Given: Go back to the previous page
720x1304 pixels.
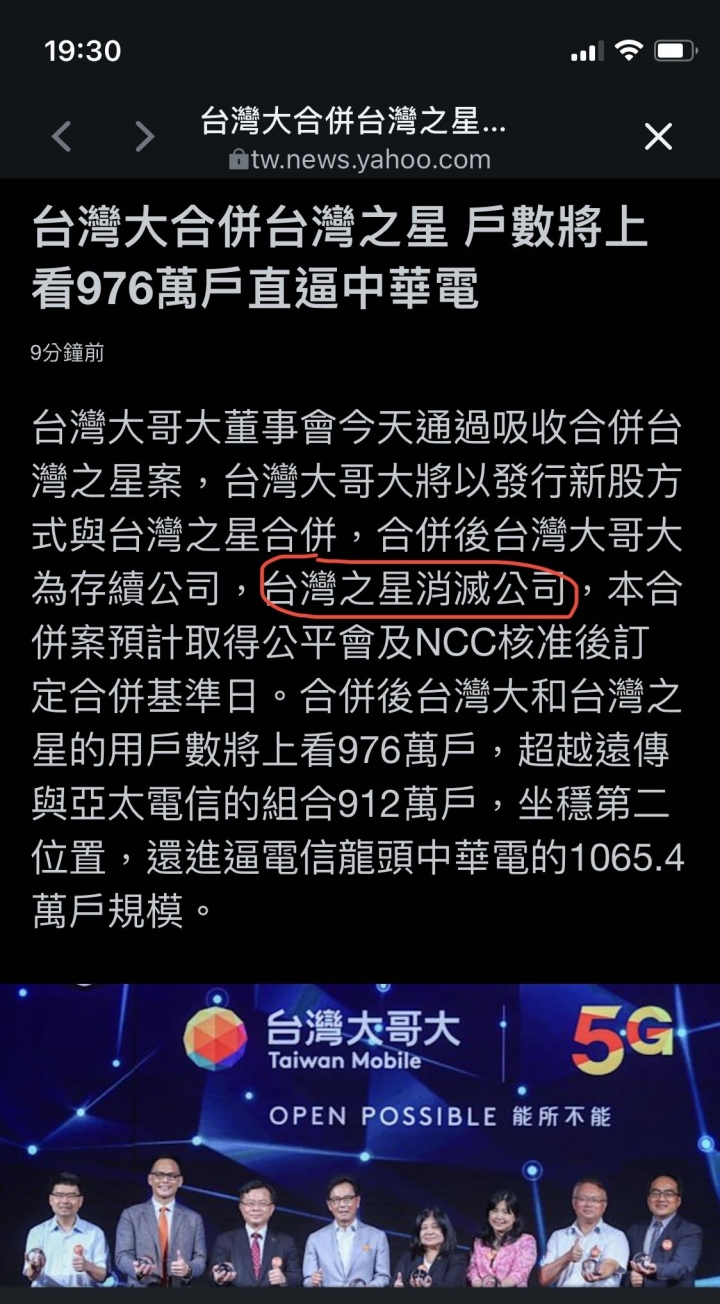Looking at the screenshot, I should coord(62,137).
